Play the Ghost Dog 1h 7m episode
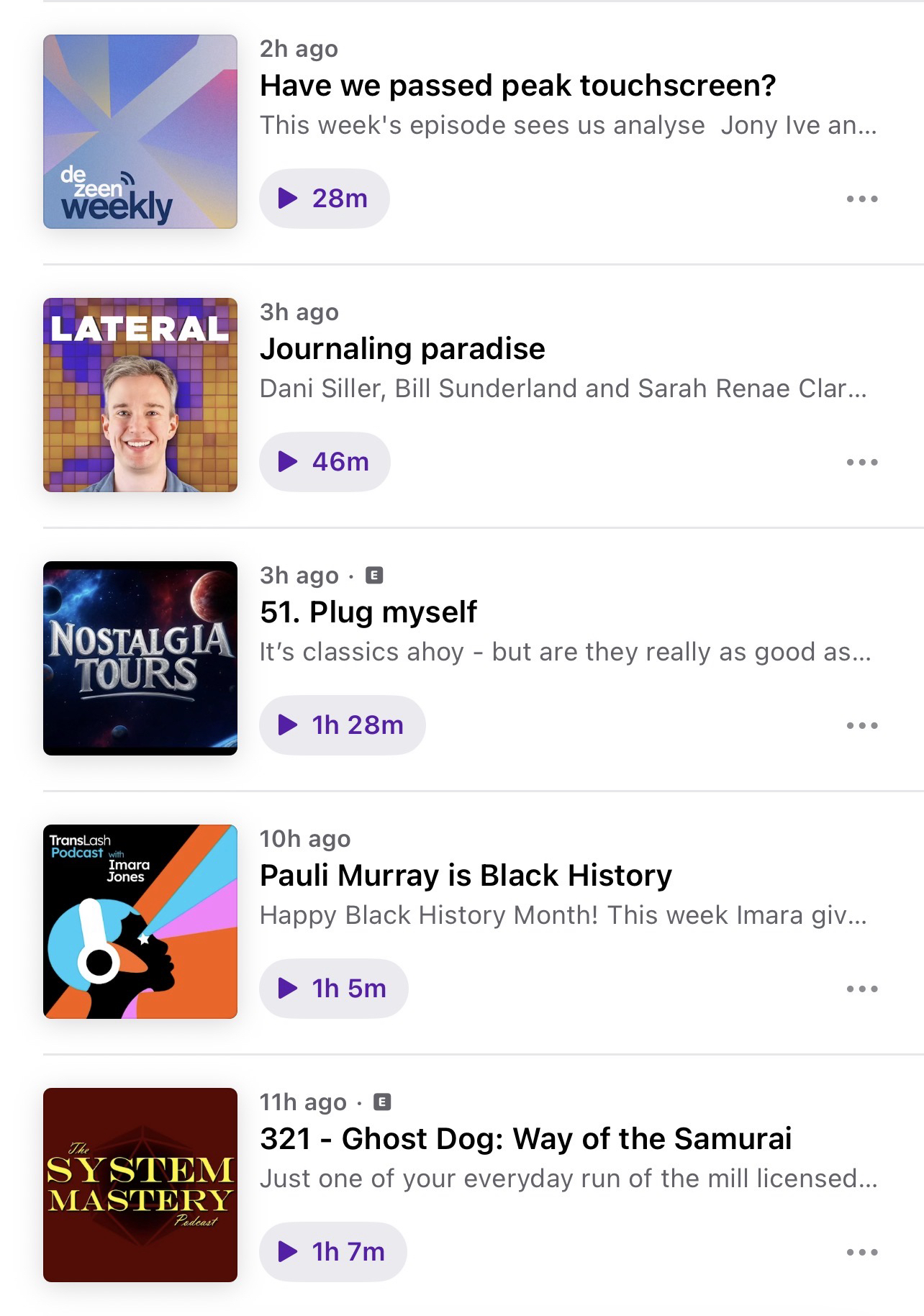The height and width of the screenshot is (1316, 924). coord(332,1252)
